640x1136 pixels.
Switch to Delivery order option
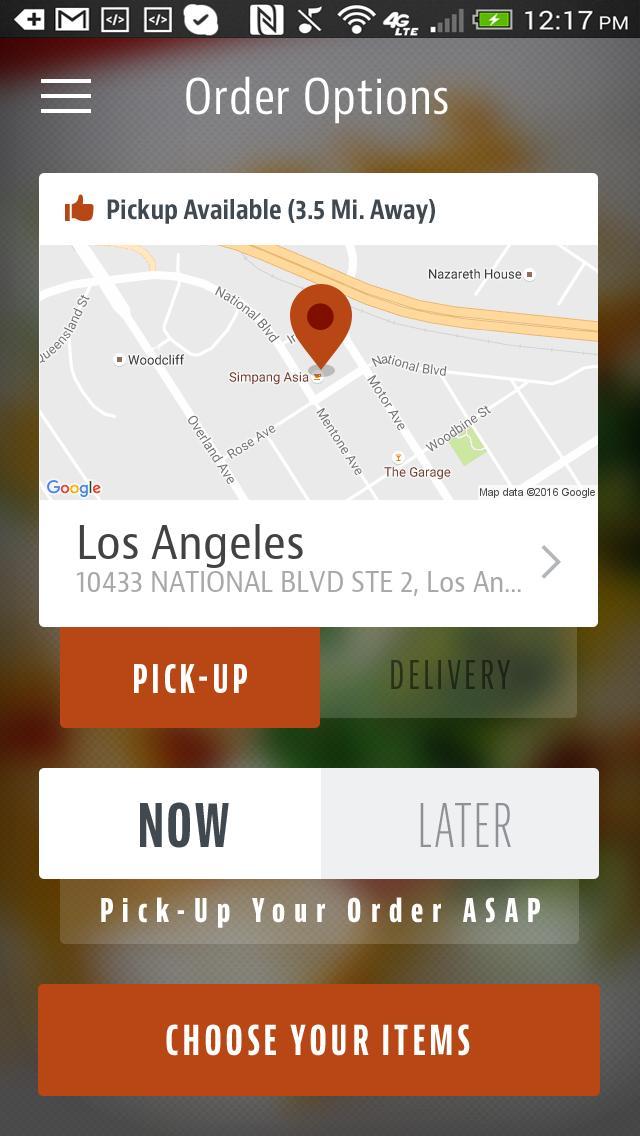(x=449, y=675)
